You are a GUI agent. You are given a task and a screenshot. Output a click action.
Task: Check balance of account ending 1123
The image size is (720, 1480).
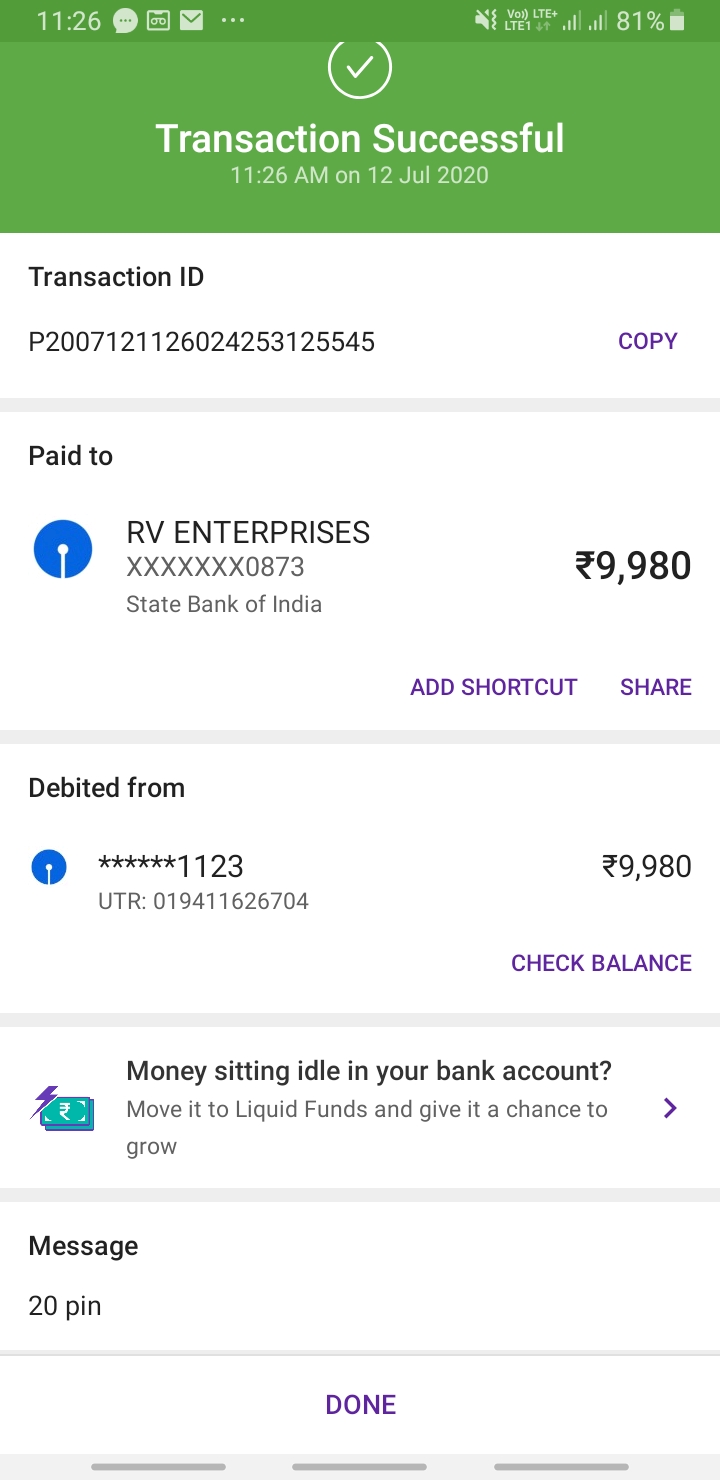[601, 963]
